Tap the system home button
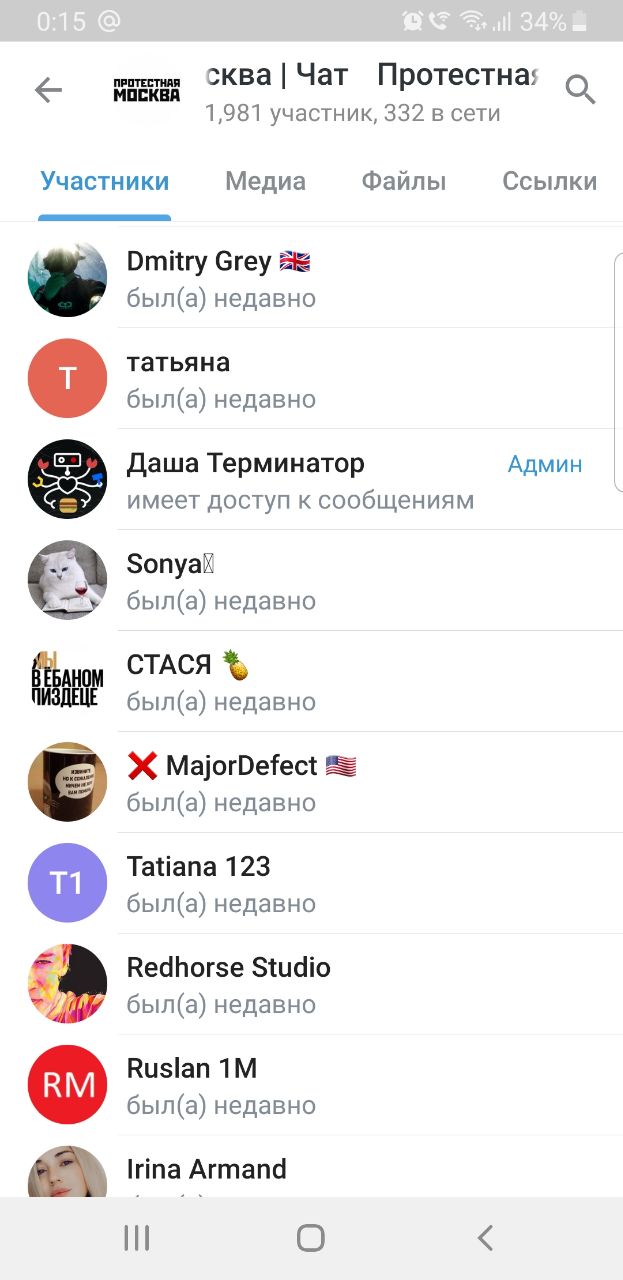This screenshot has width=623, height=1280. pos(311,1238)
